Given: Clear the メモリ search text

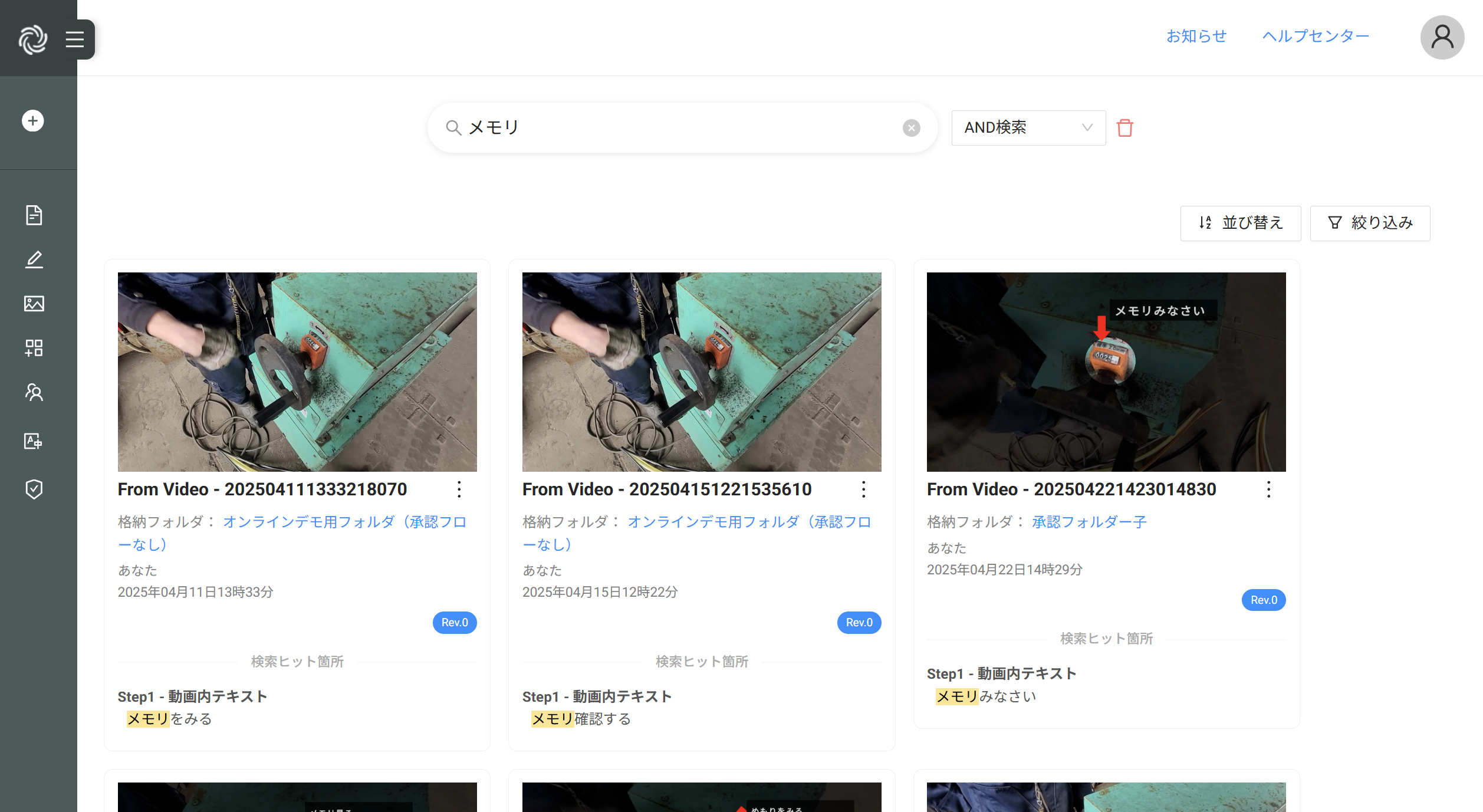Looking at the screenshot, I should tap(911, 128).
